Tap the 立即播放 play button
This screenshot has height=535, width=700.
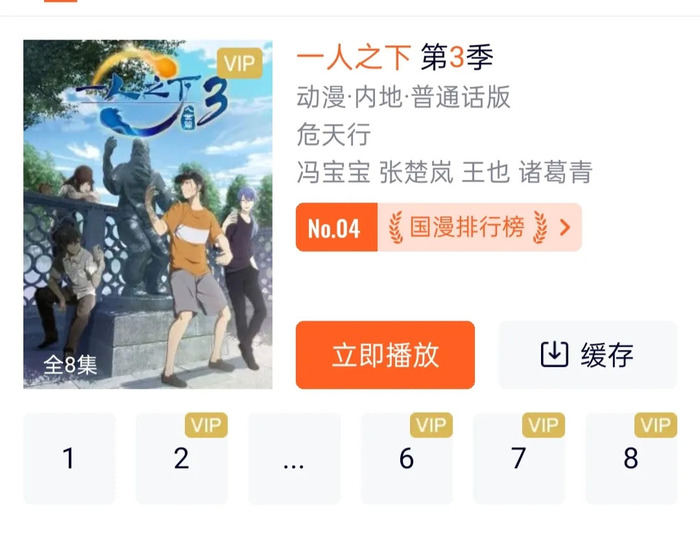pos(385,355)
